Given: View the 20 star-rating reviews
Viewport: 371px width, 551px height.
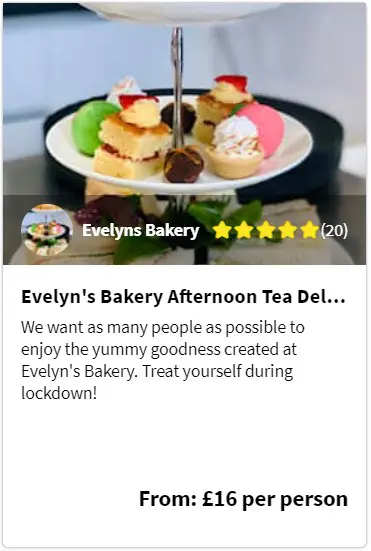Looking at the screenshot, I should (280, 231).
